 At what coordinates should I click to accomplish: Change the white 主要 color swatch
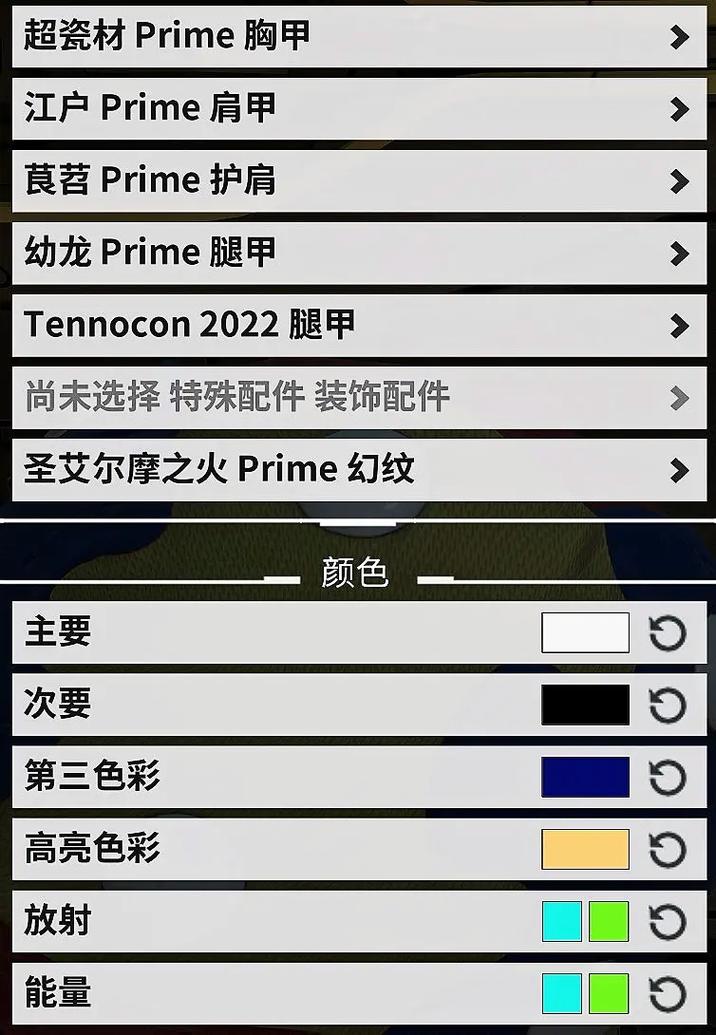(x=585, y=633)
